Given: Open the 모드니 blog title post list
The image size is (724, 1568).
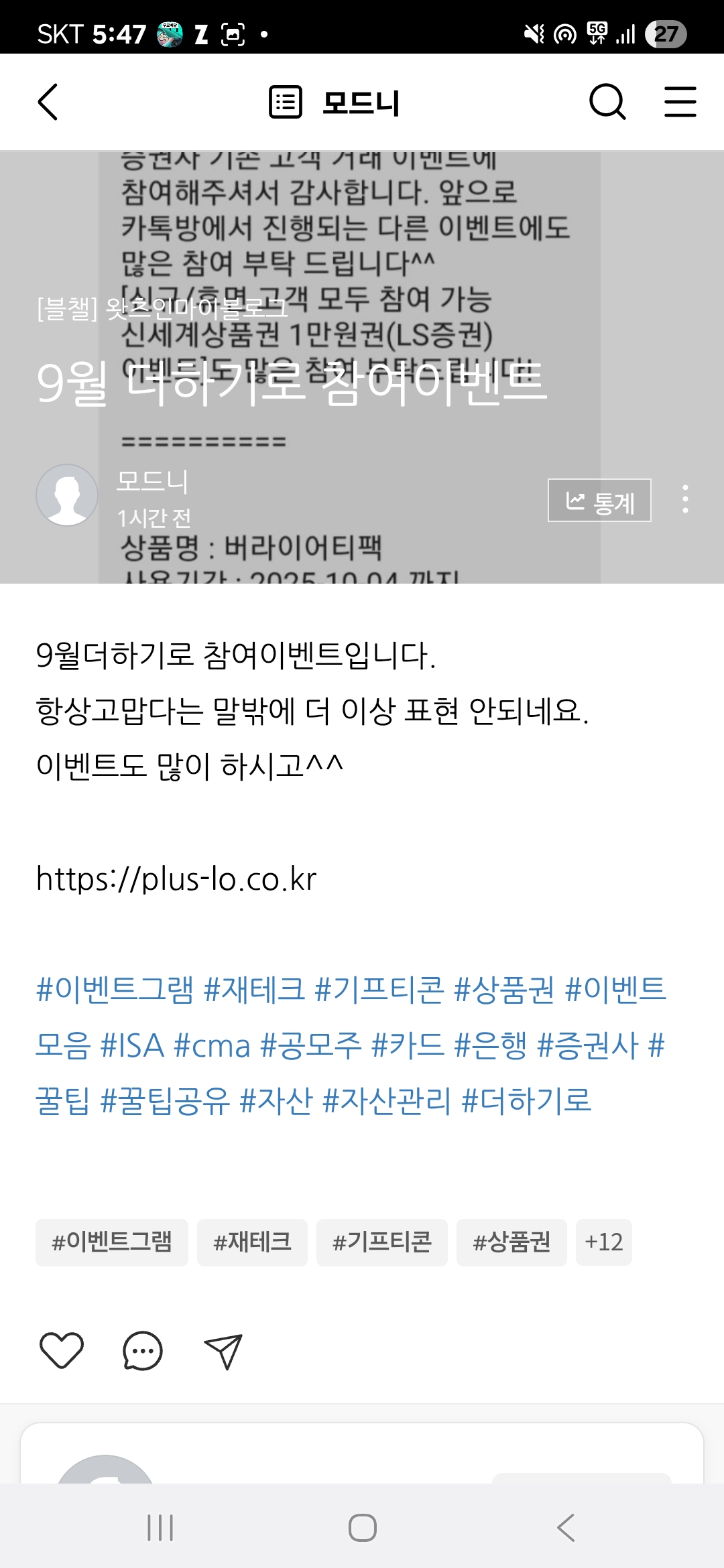Looking at the screenshot, I should [x=335, y=103].
